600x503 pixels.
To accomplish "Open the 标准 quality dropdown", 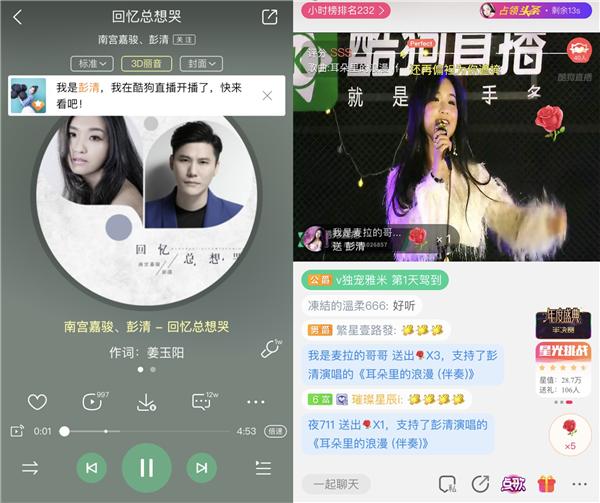I will (91, 62).
